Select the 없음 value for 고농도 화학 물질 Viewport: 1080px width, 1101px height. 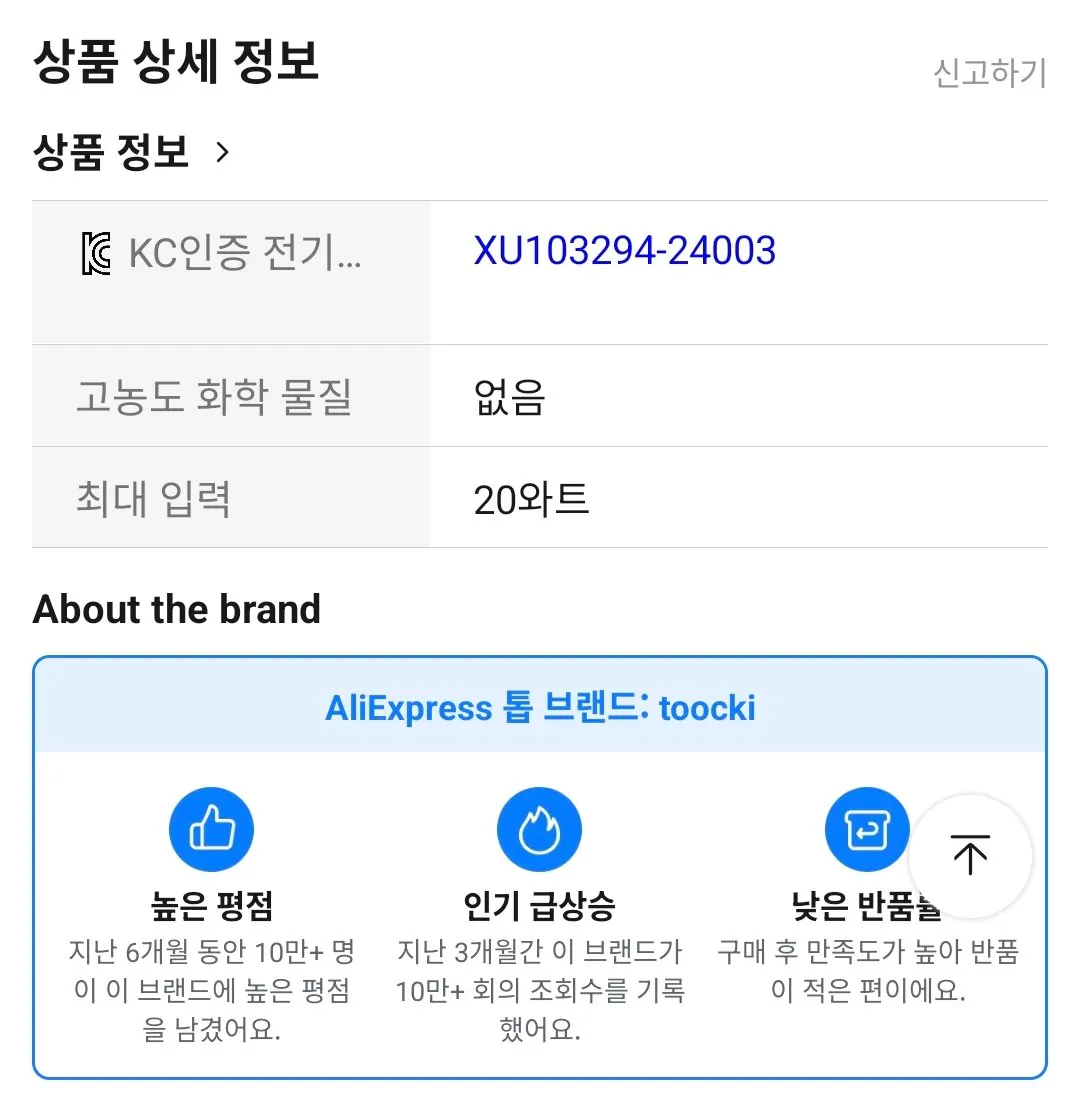point(508,396)
